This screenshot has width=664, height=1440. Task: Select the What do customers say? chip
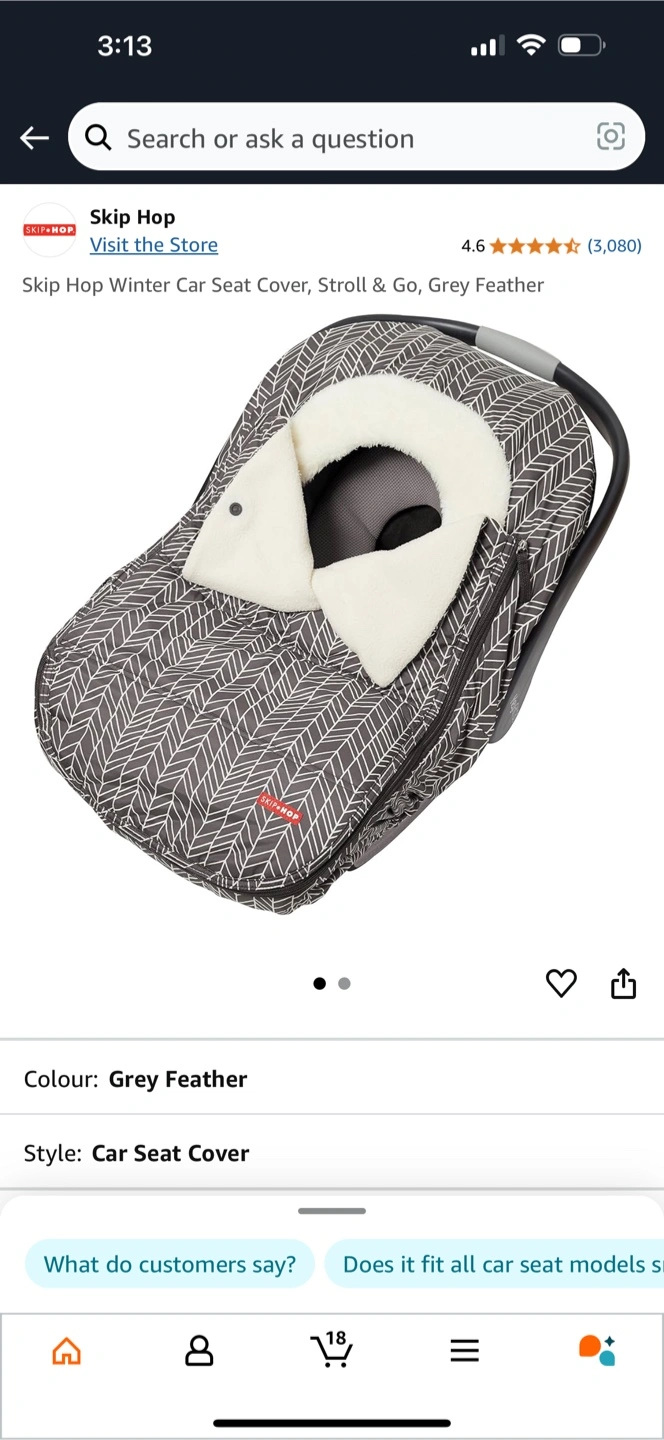pos(170,1264)
